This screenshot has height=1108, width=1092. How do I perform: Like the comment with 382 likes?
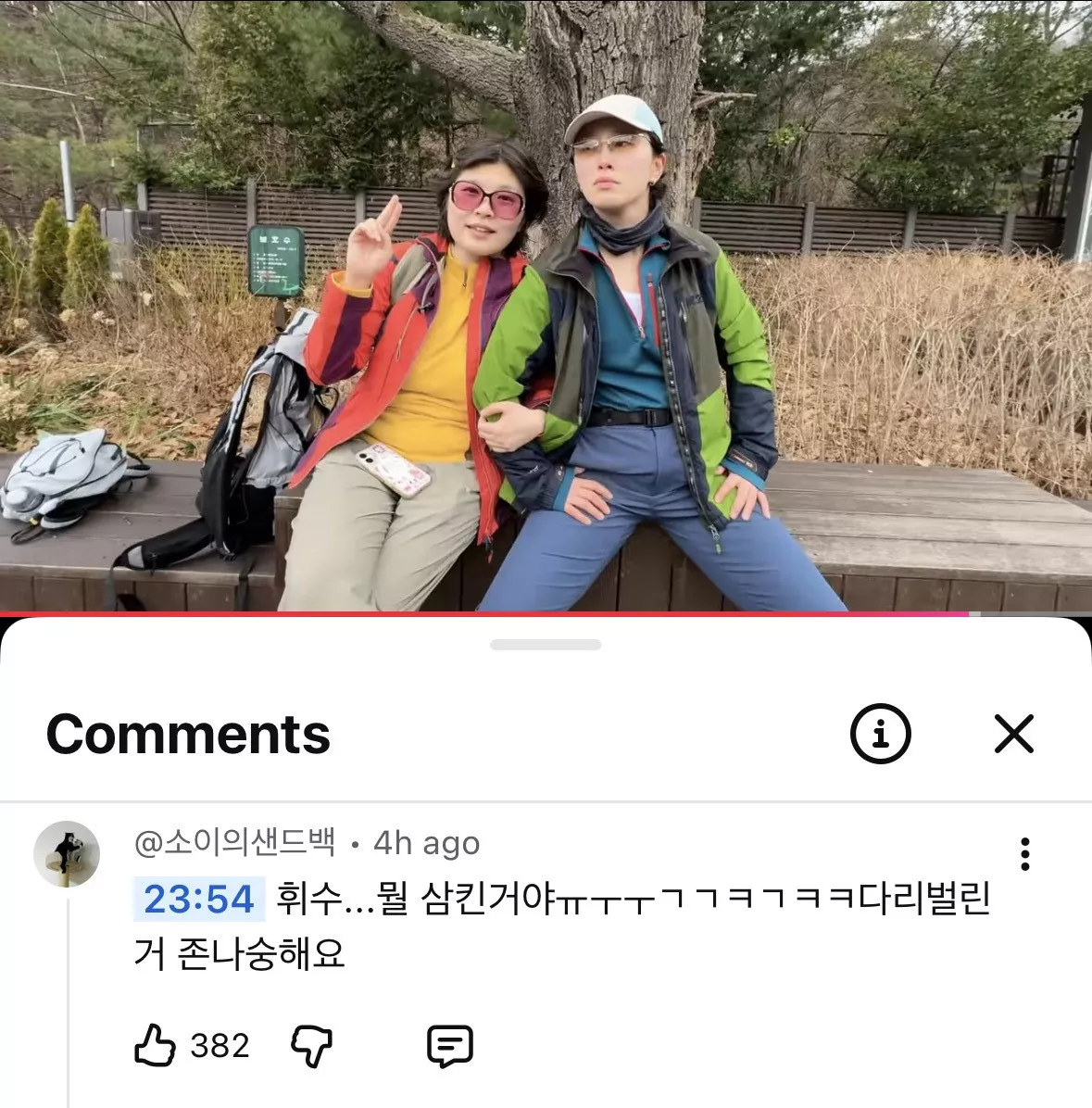156,1046
